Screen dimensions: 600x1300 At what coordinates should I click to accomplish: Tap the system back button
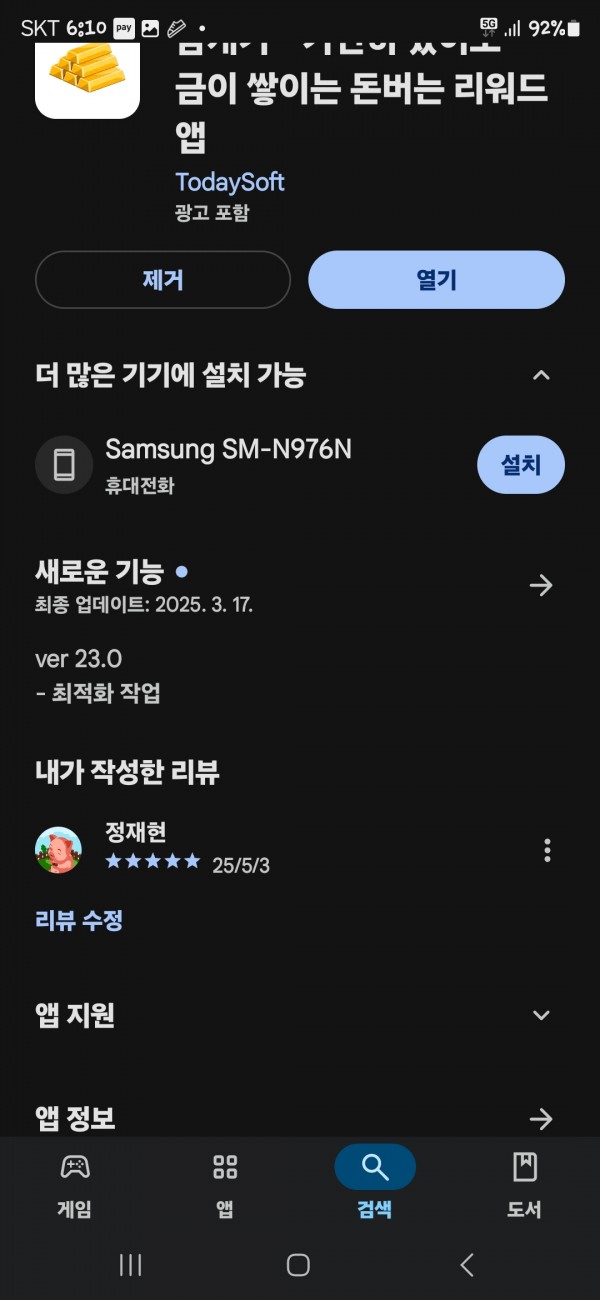pos(467,1265)
